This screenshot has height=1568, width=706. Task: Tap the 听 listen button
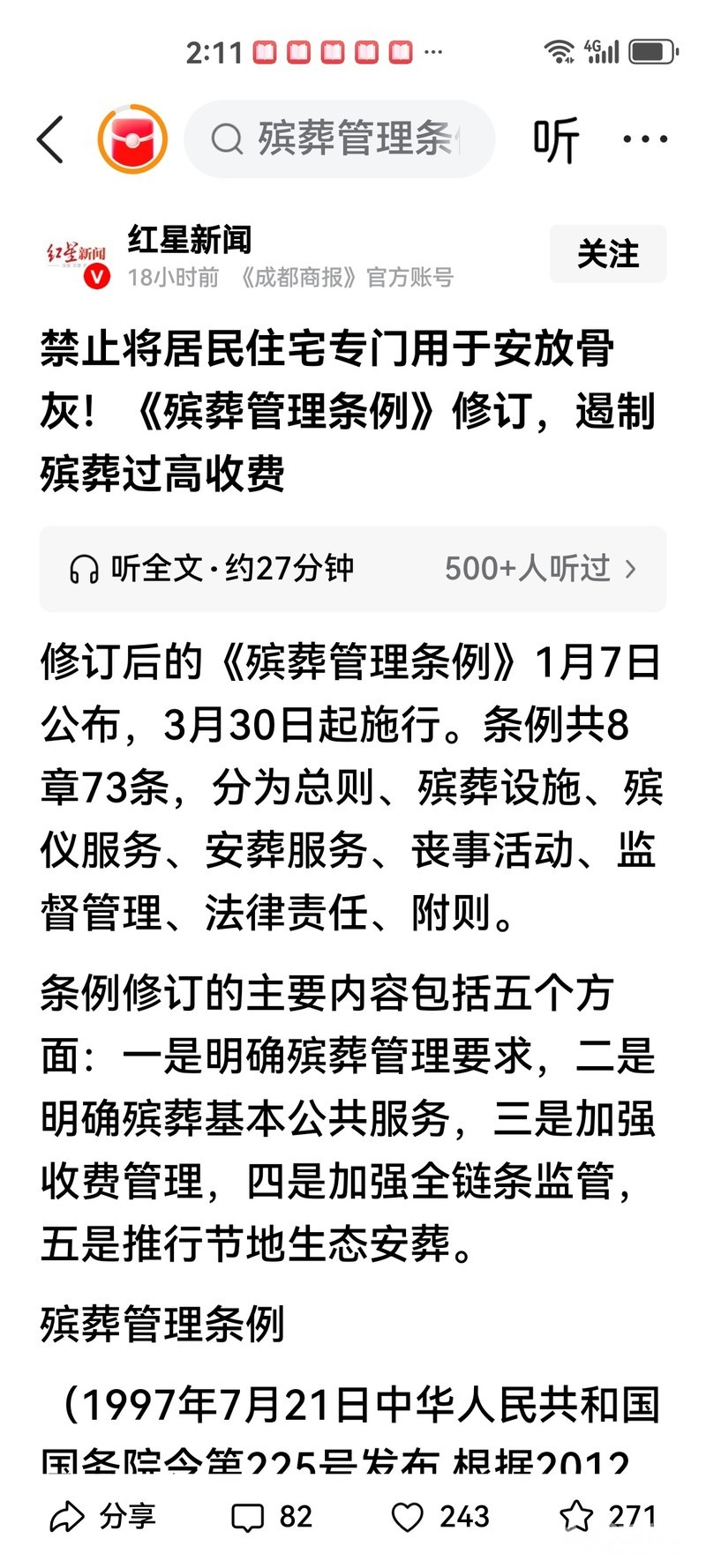tap(555, 139)
